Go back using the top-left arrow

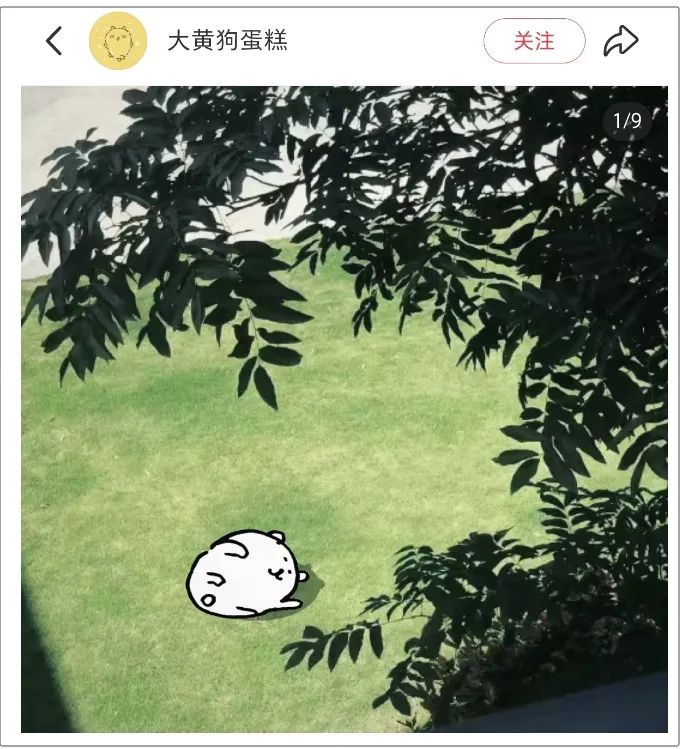pos(54,41)
